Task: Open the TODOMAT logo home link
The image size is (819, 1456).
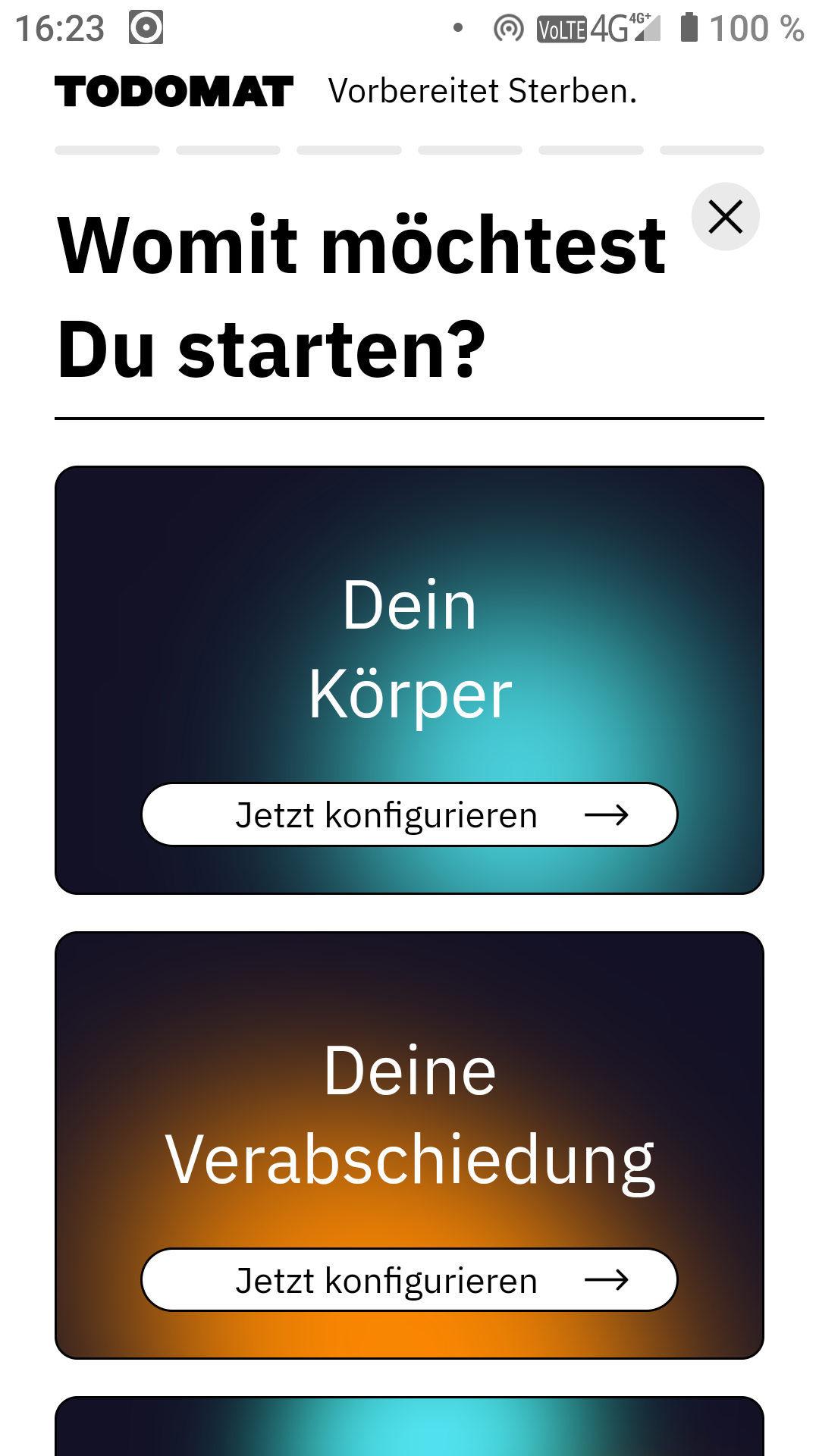Action: [174, 92]
